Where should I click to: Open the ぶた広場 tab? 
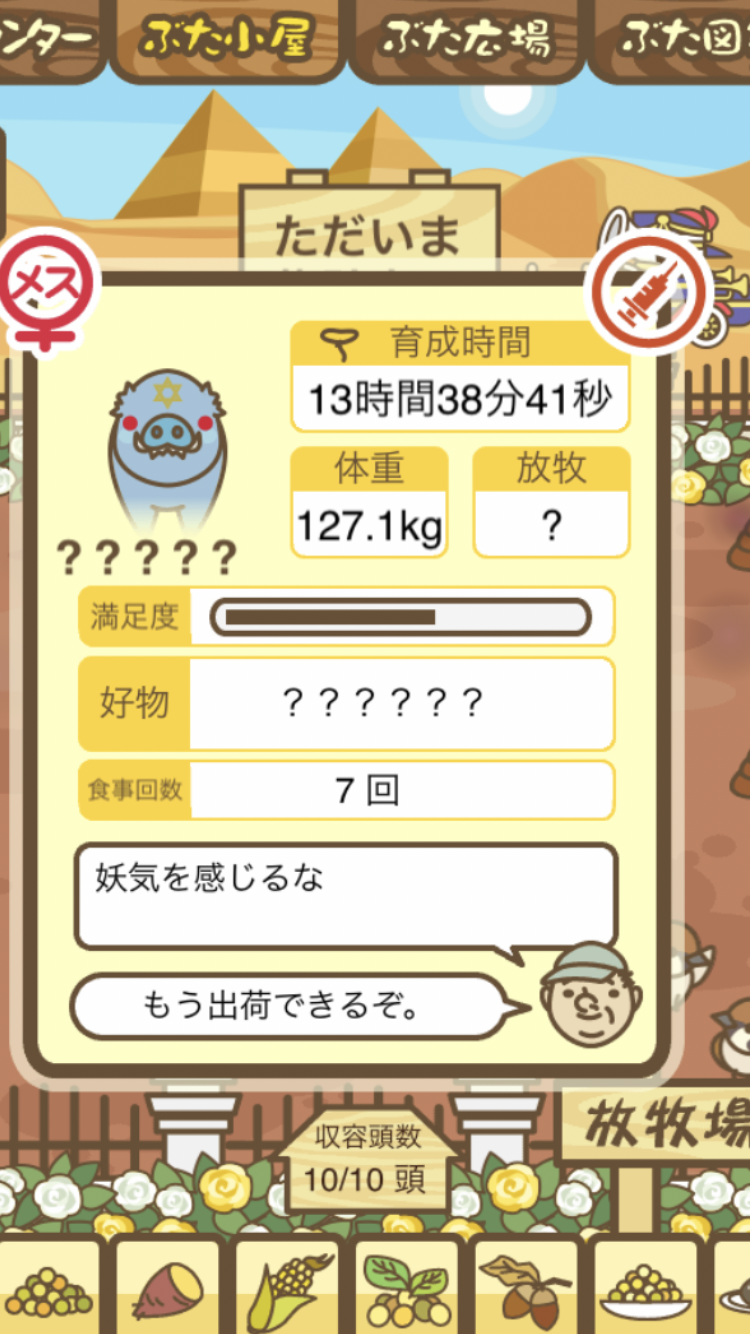[x=466, y=38]
